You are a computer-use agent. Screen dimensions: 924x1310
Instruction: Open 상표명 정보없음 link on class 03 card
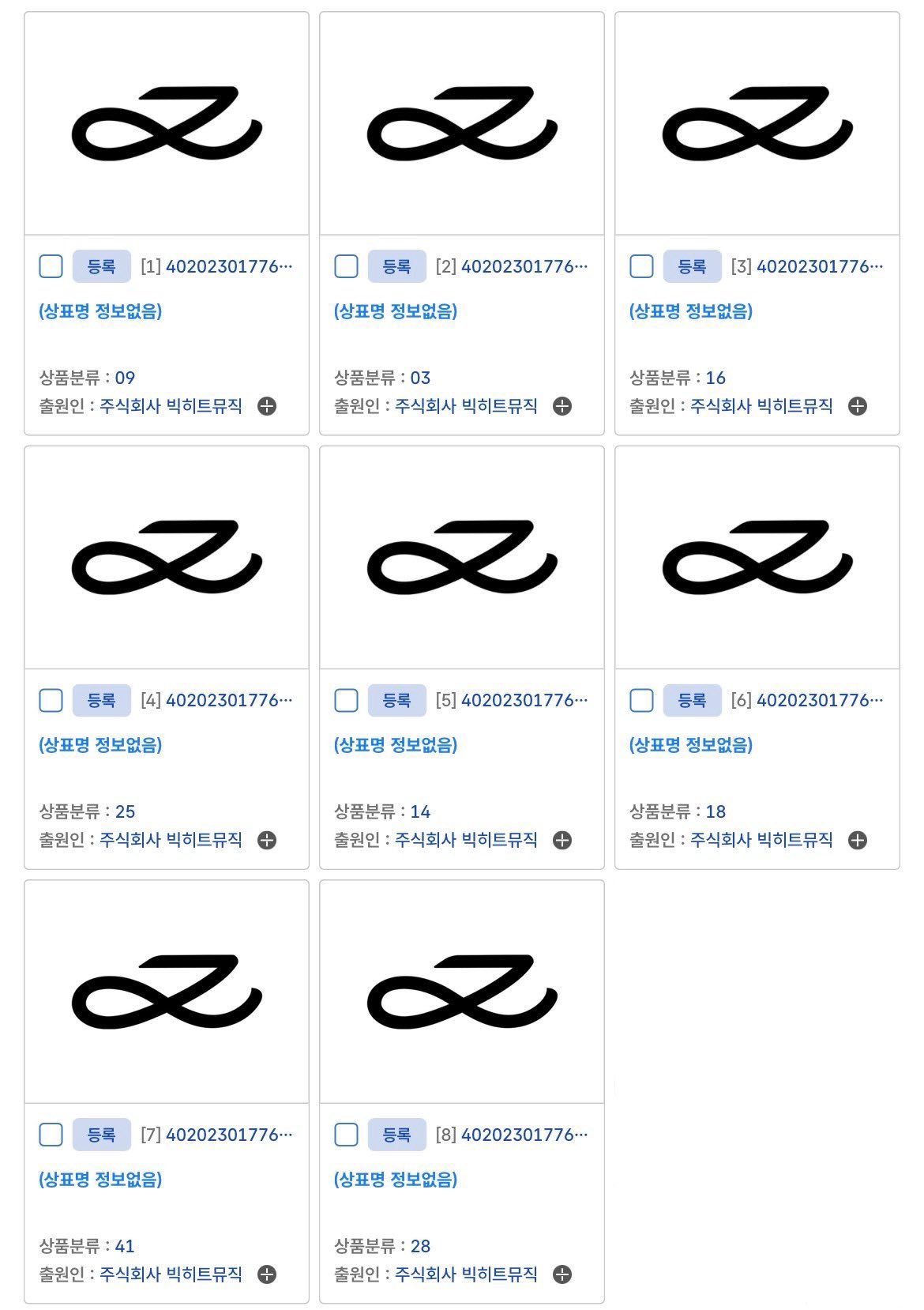pyautogui.click(x=396, y=311)
